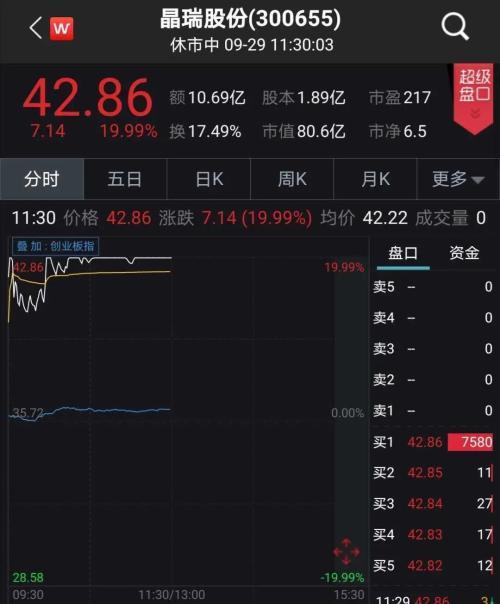Image resolution: width=500 pixels, height=604 pixels.
Task: Select the 盘口 tab
Action: 403,253
